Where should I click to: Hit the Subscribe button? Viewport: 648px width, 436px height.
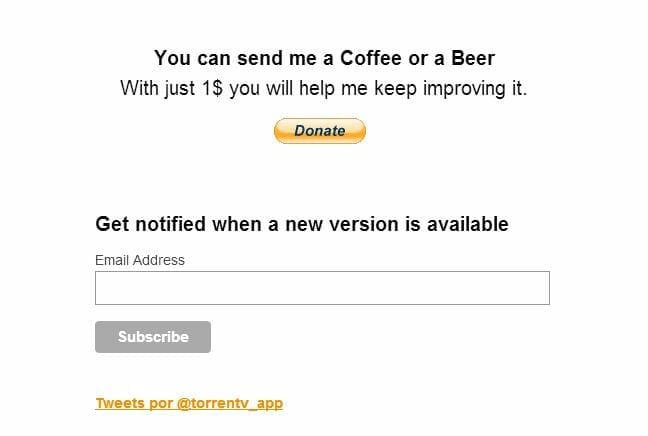153,337
